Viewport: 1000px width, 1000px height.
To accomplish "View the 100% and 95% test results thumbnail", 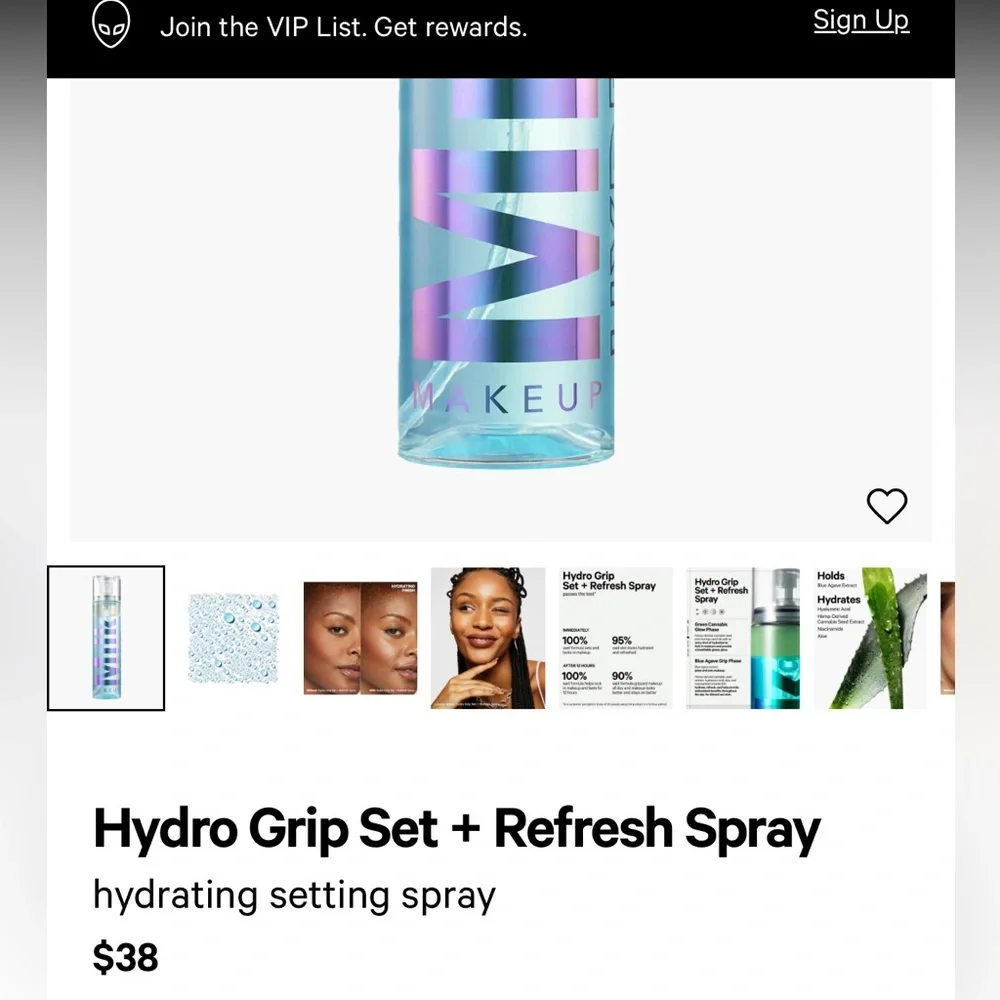I will tap(616, 638).
